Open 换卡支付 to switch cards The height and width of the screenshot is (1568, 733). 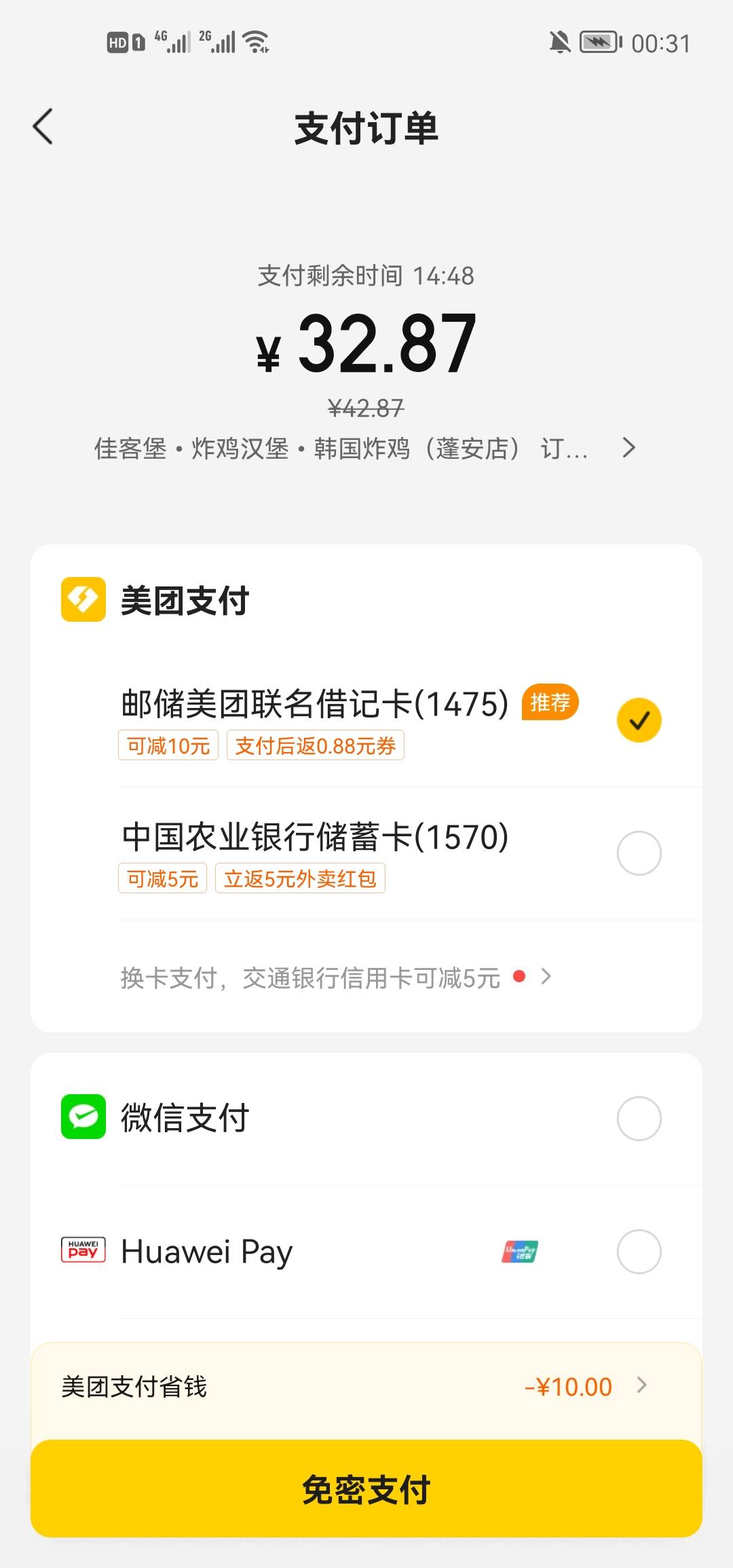click(x=336, y=977)
